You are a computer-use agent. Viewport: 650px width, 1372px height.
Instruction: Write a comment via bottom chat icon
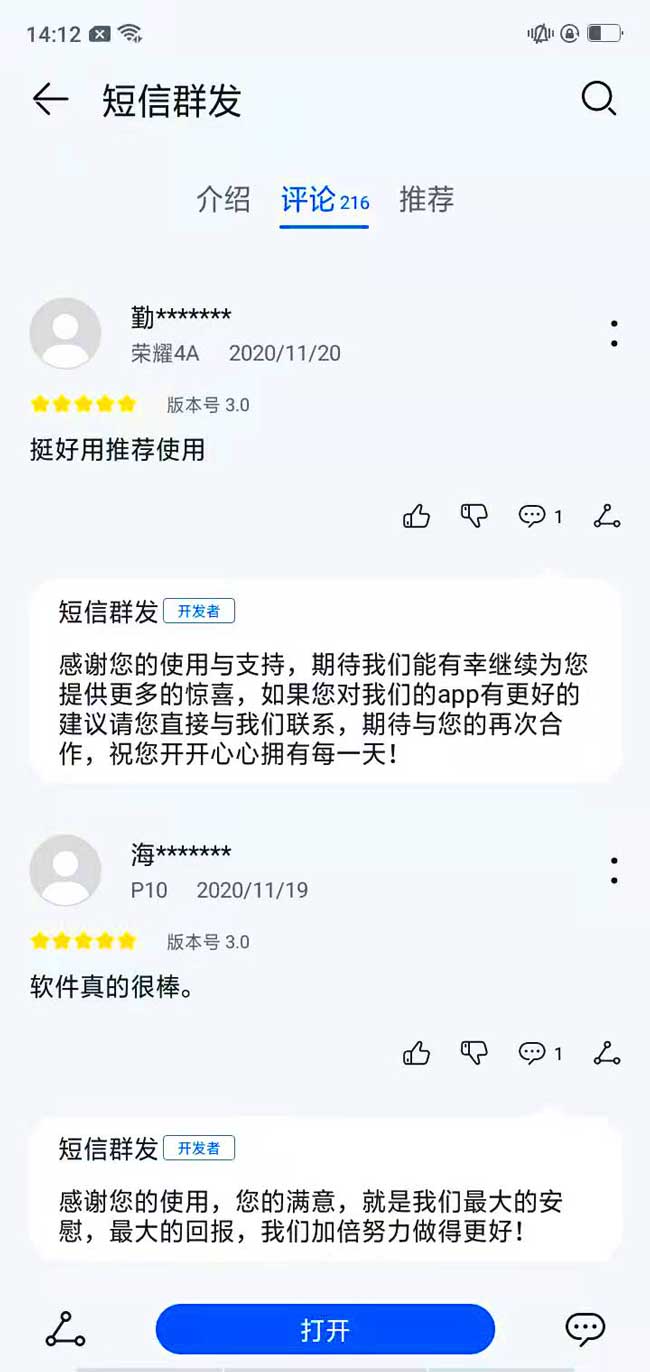click(585, 1329)
